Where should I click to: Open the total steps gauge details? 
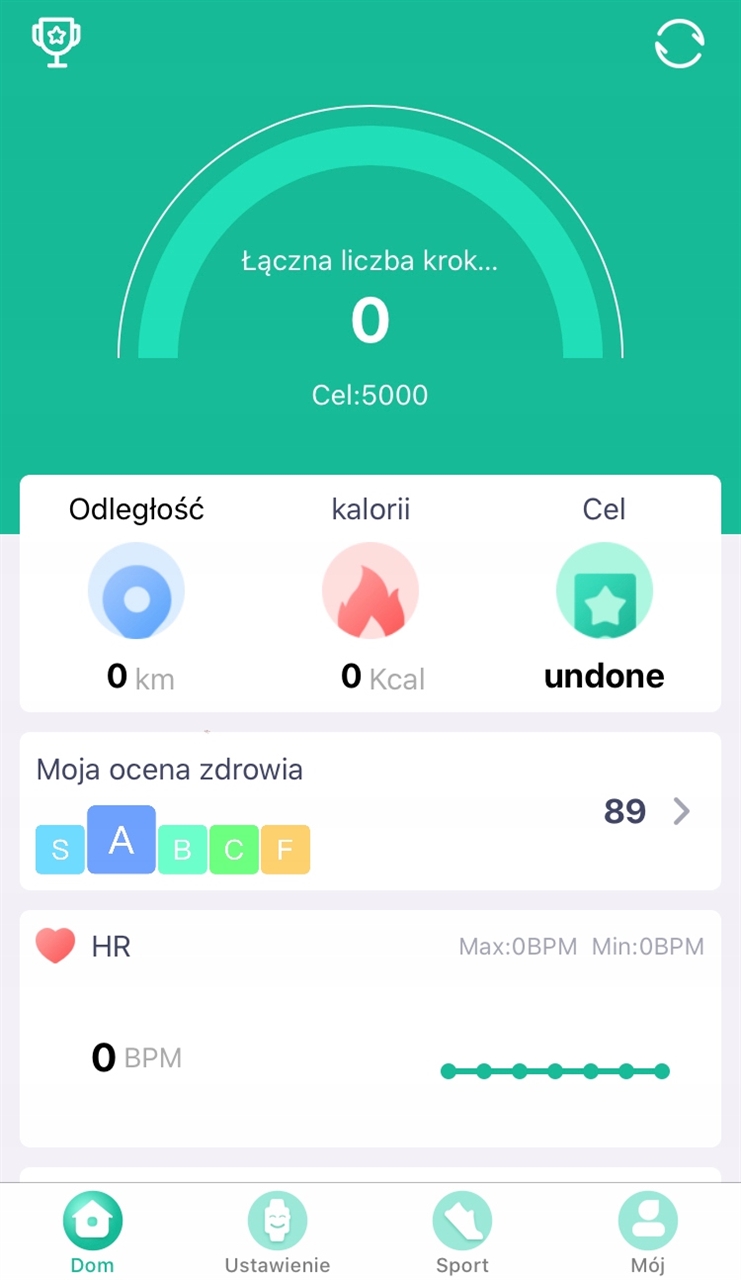[x=370, y=300]
